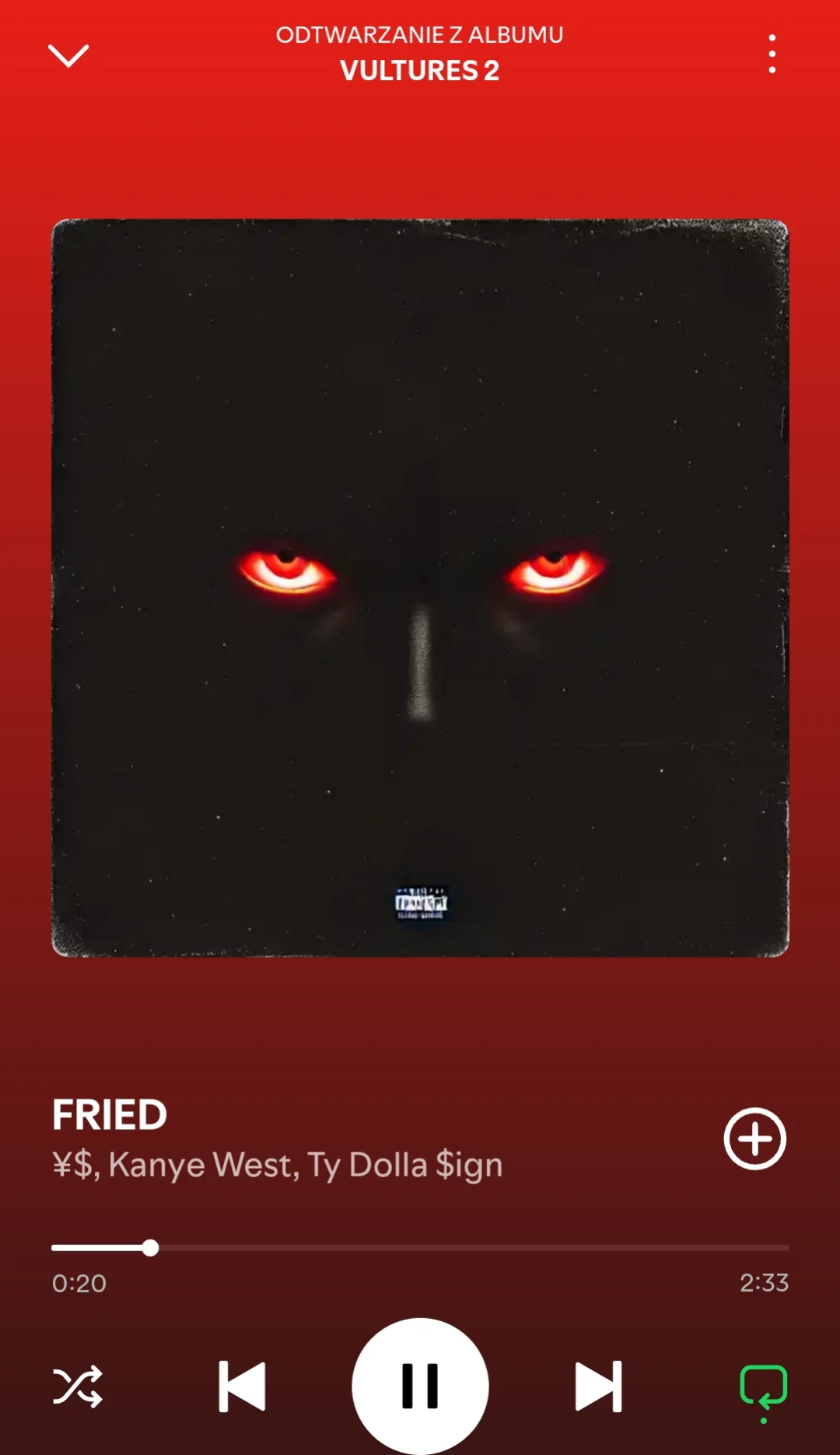Toggle the repeat button
The image size is (840, 1455).
tap(763, 1387)
